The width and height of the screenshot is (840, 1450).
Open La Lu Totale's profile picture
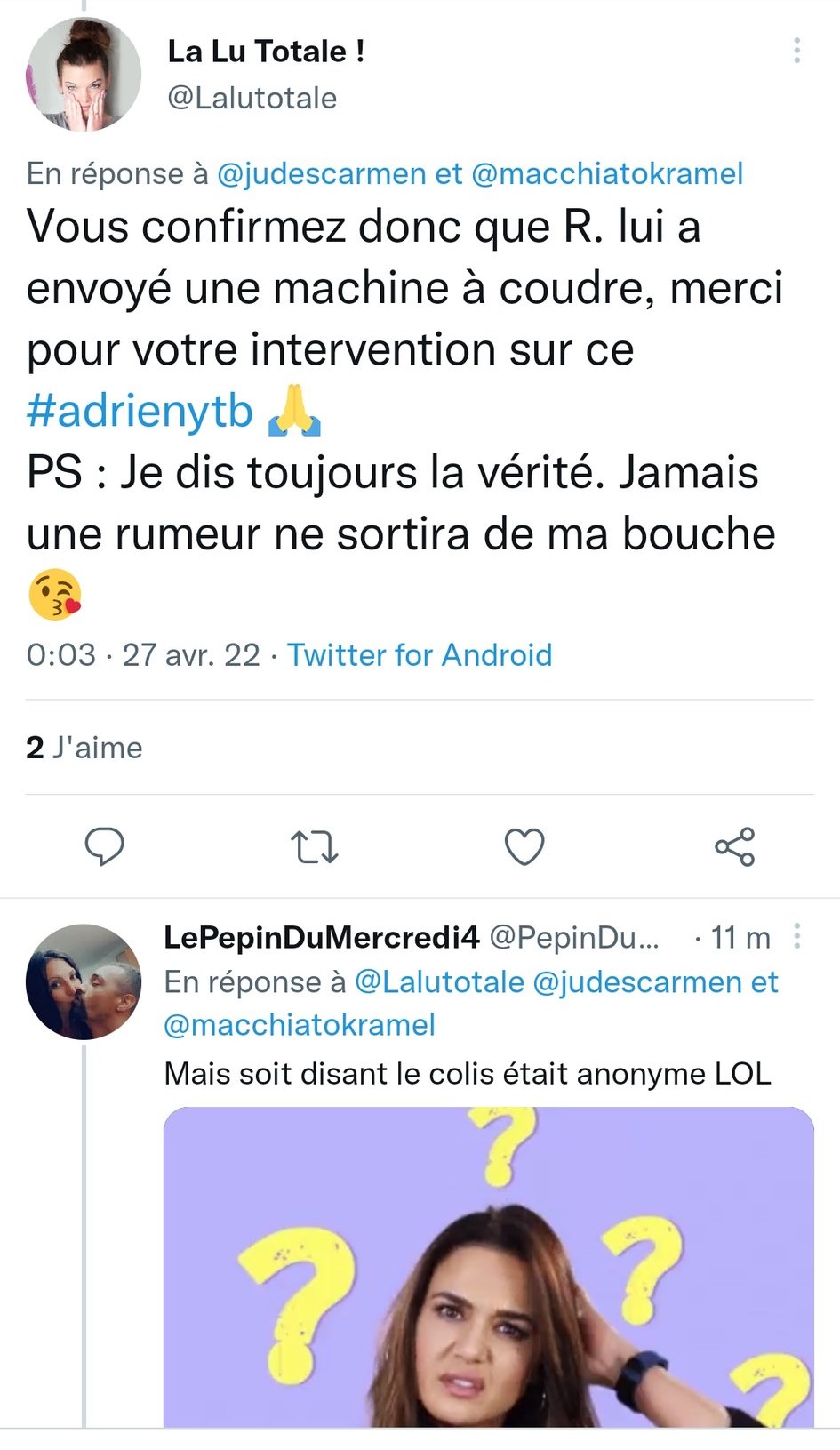[84, 75]
